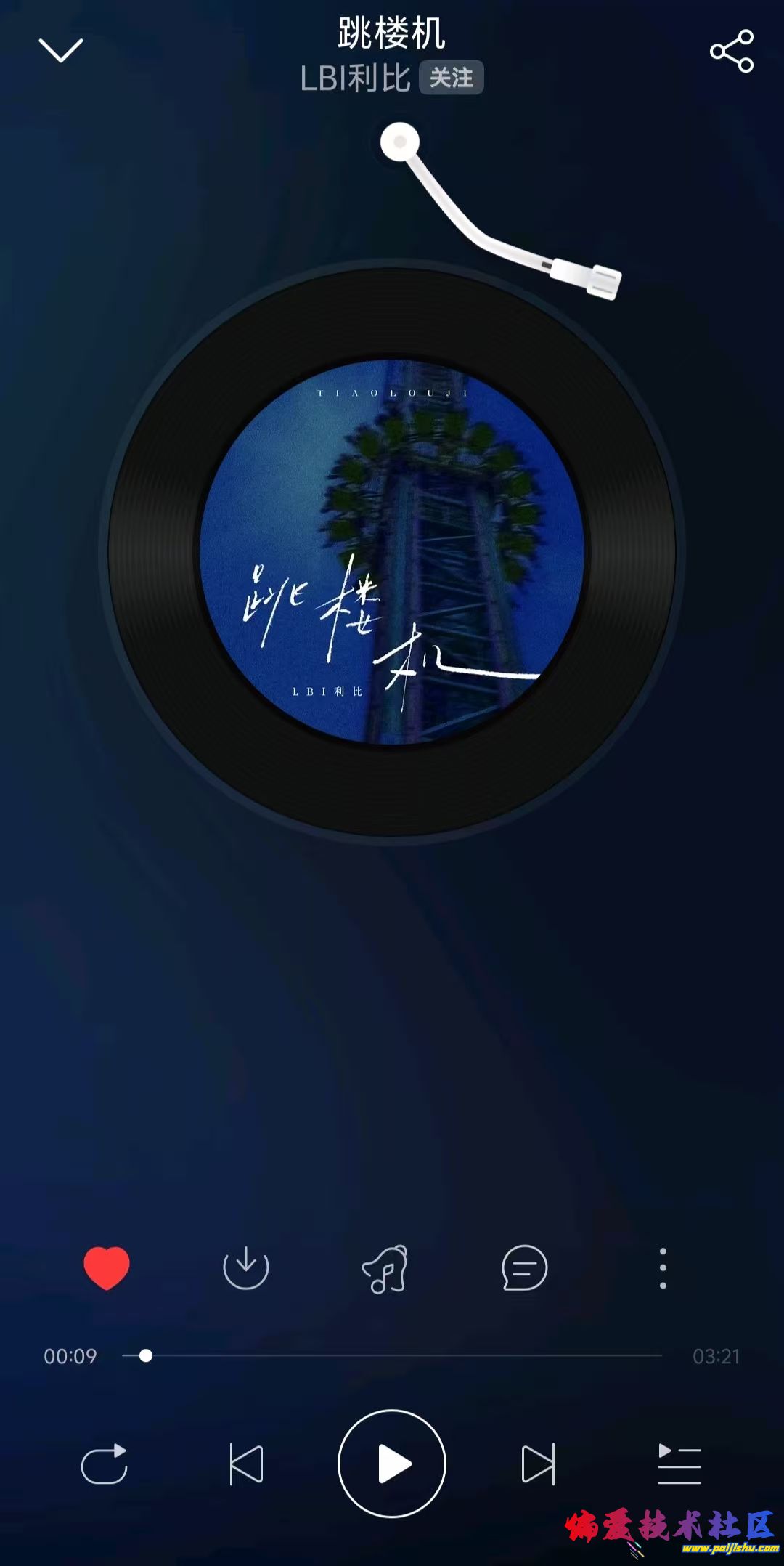Screen dimensions: 784x1566
Task: Change the repeat playback mode
Action: coord(105,1464)
